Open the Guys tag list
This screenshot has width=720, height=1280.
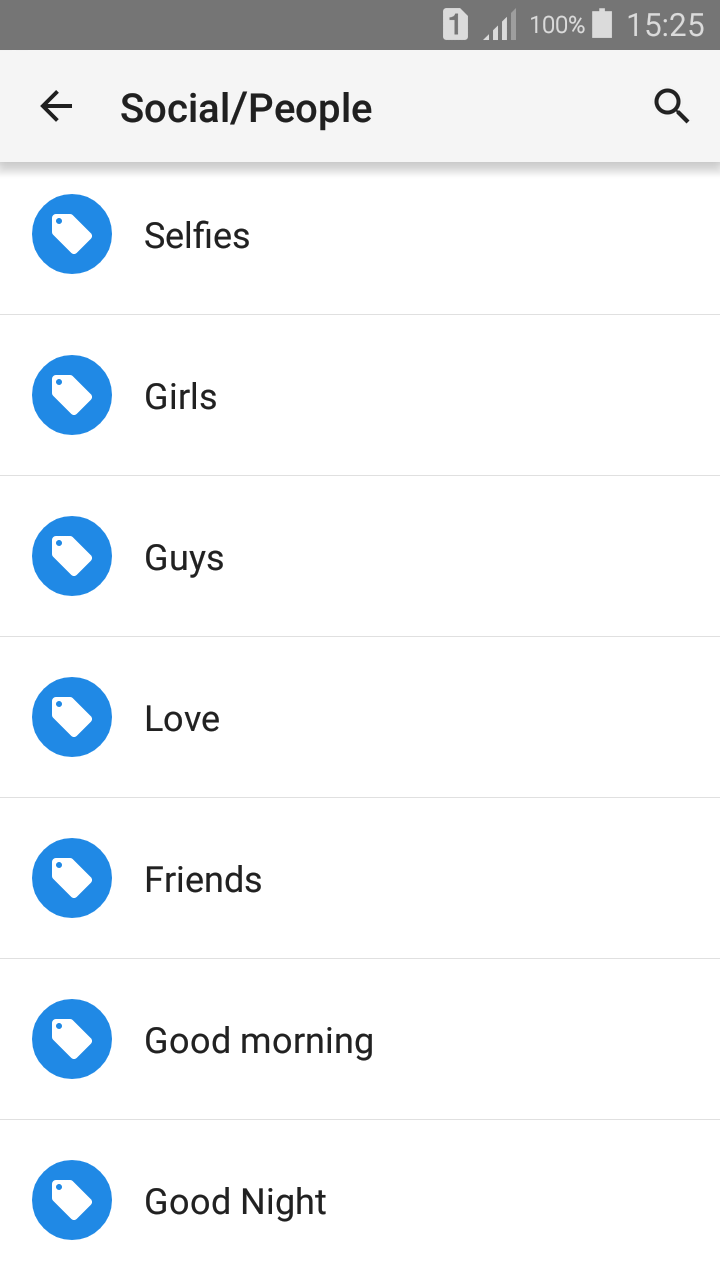click(x=184, y=558)
